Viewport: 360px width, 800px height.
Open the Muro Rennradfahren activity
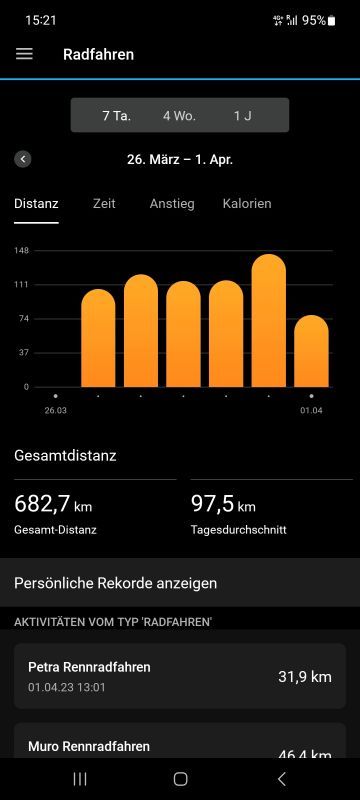pos(180,740)
